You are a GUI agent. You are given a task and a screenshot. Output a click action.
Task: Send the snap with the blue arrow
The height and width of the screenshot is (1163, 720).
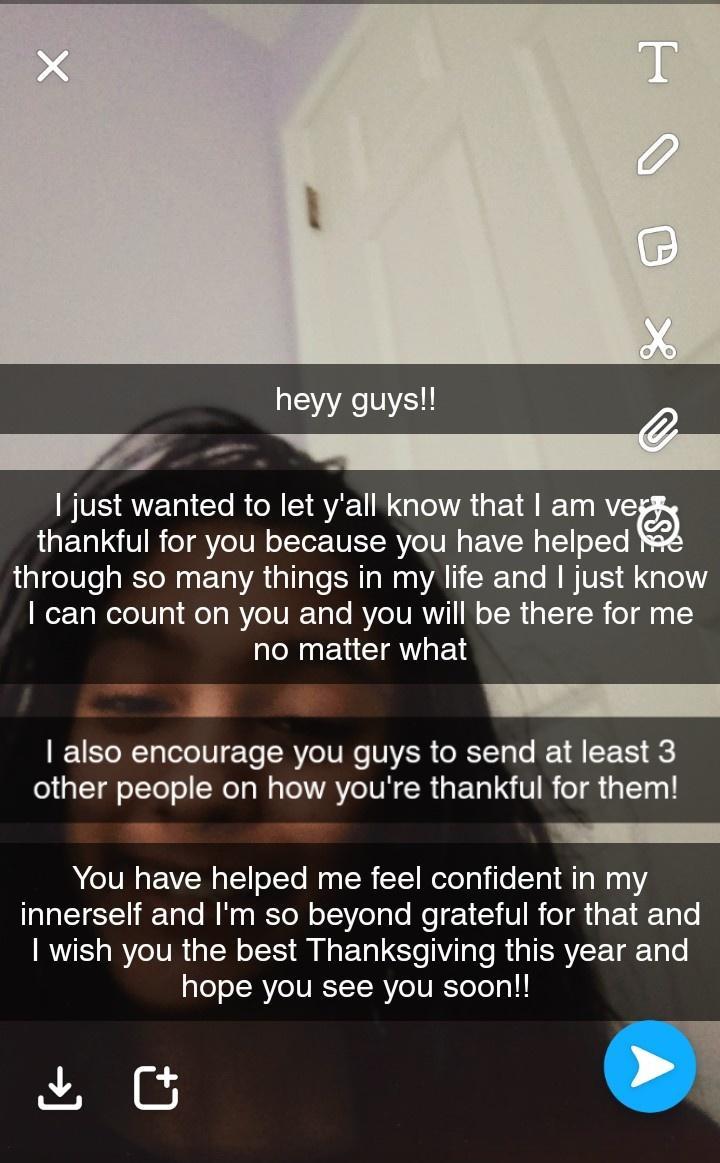[x=650, y=1067]
